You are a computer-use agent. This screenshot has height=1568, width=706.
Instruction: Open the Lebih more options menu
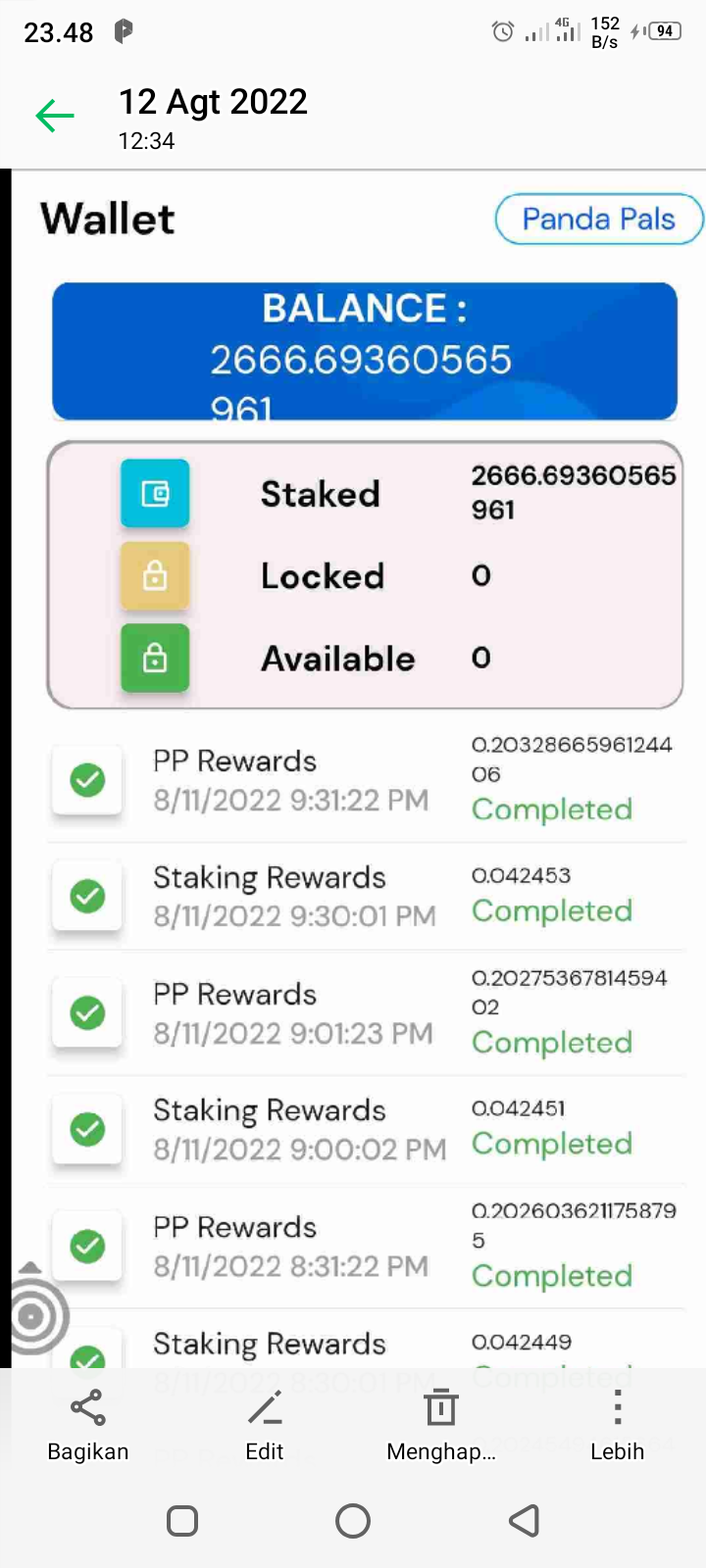point(617,1423)
